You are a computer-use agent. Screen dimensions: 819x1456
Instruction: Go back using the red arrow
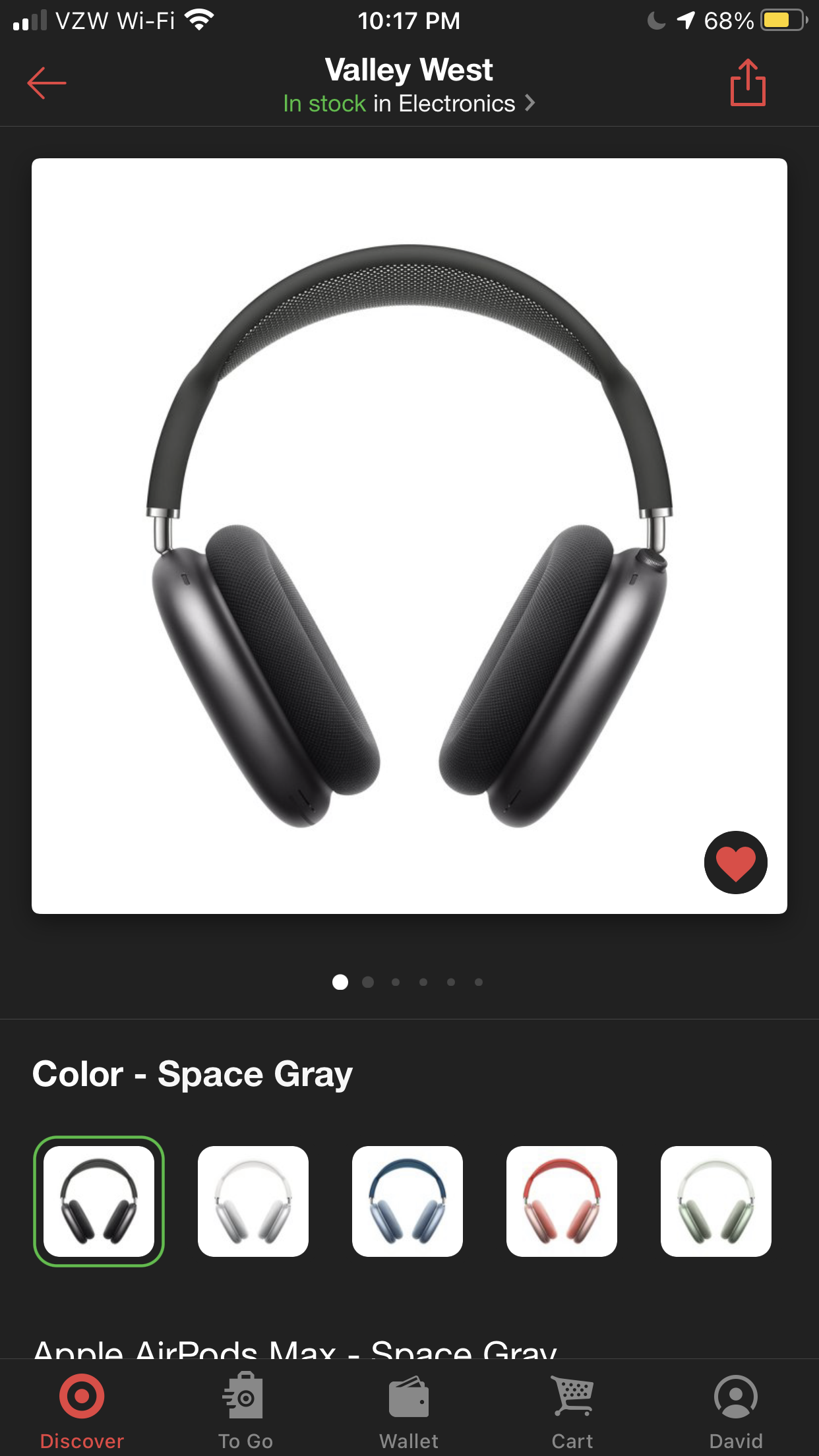46,83
